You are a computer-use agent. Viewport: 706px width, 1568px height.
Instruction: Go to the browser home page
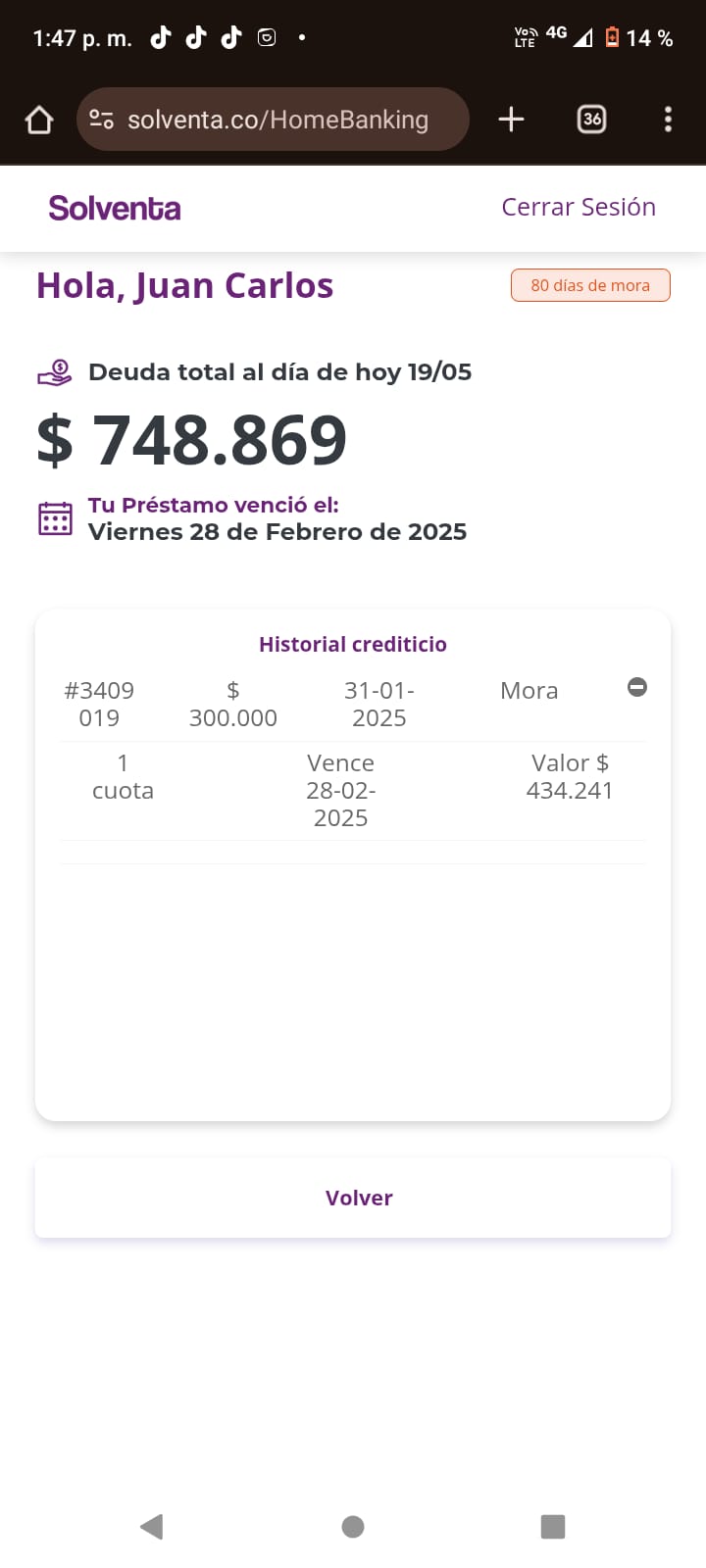point(39,120)
